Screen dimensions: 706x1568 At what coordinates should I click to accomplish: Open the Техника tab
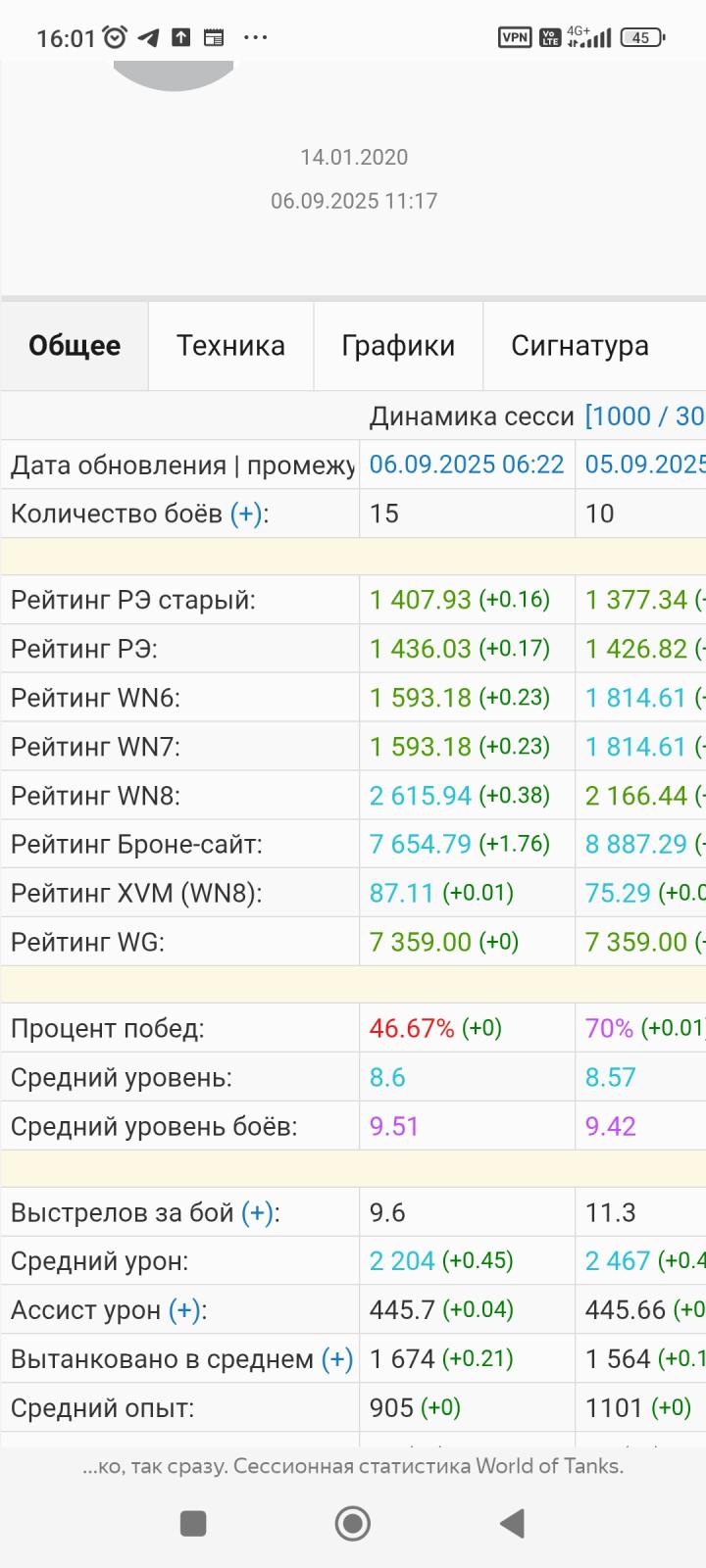tap(230, 346)
